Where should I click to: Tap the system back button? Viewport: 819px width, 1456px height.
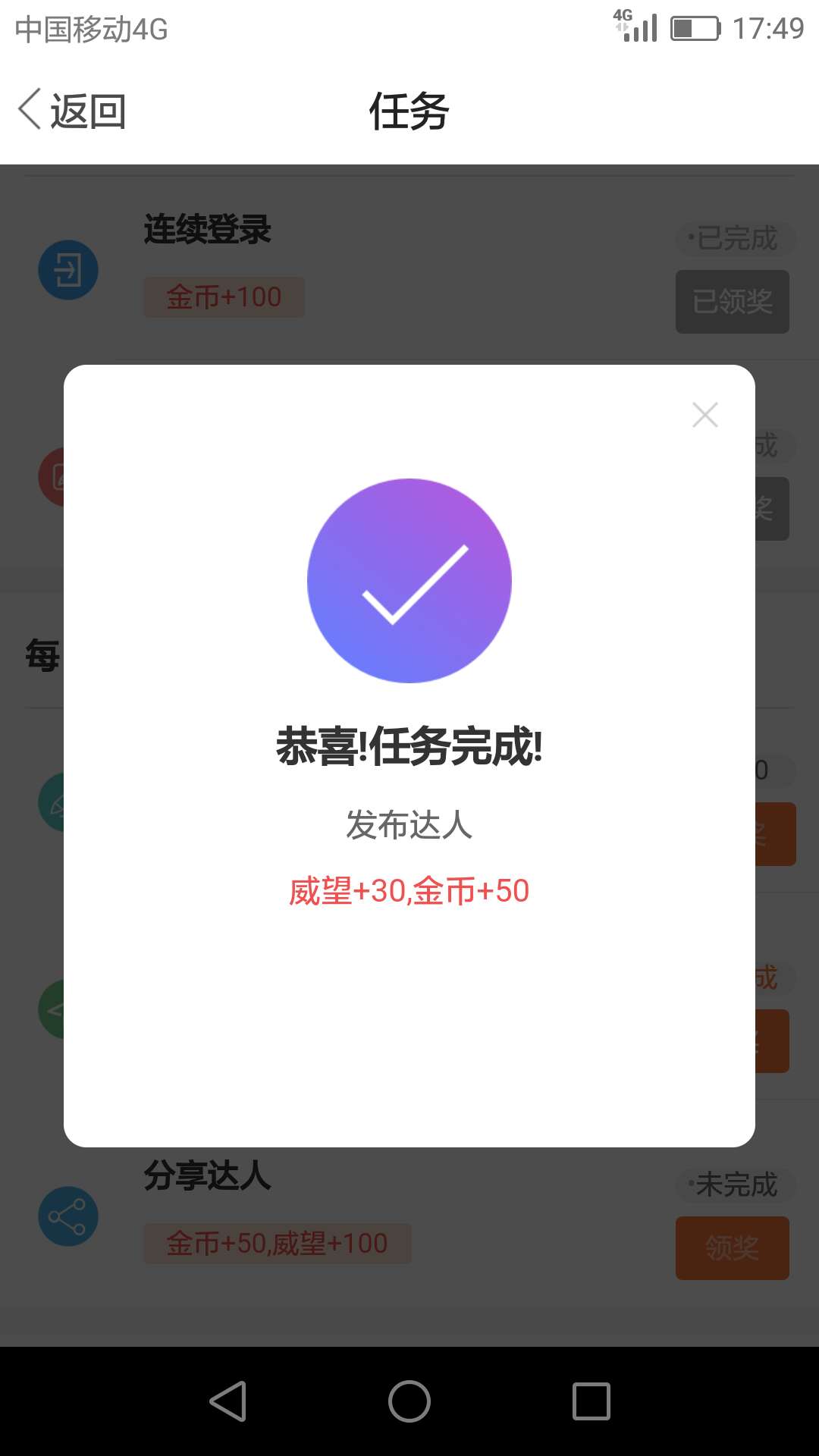[x=228, y=1401]
